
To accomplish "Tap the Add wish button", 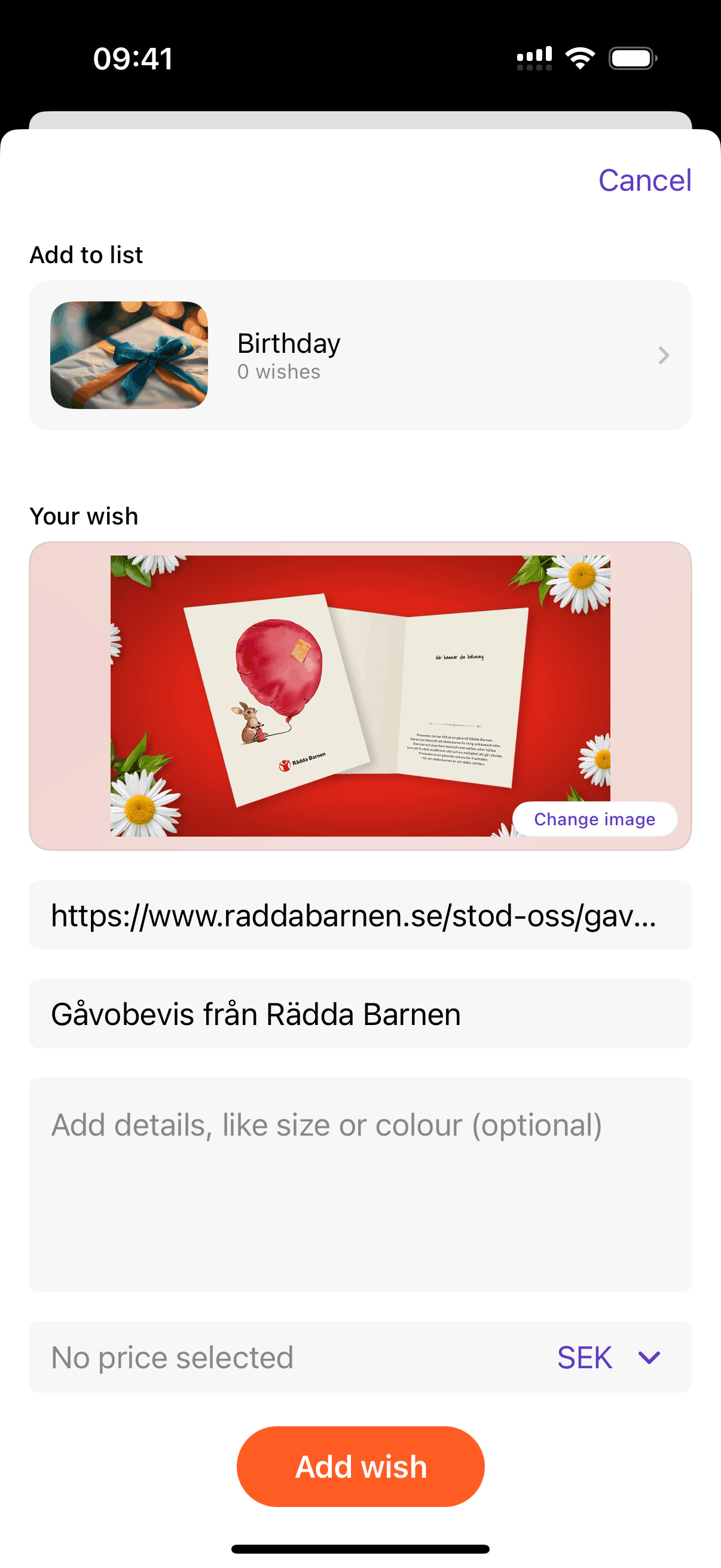I will coord(360,1467).
